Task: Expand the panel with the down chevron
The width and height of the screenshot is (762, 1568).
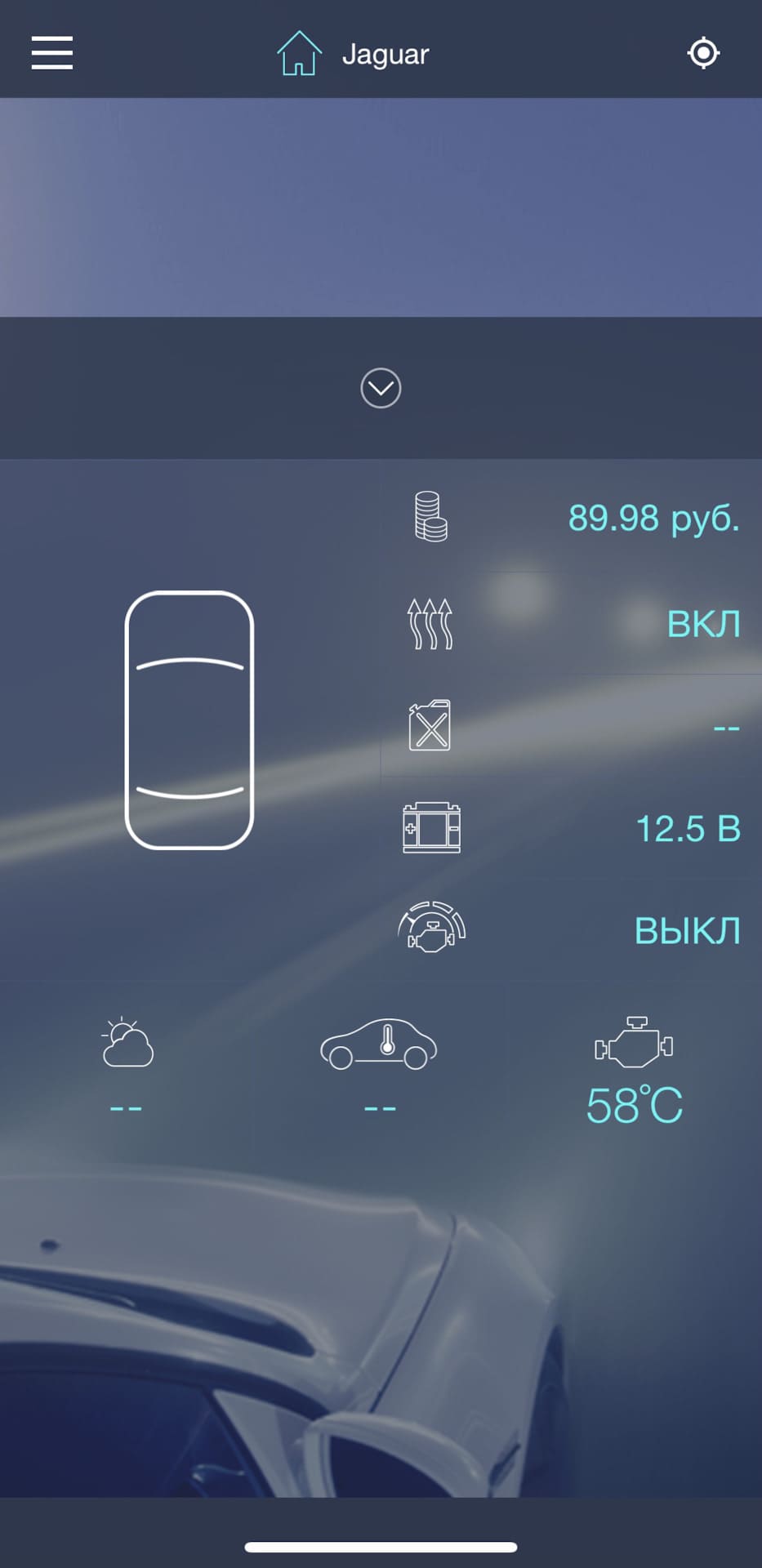Action: point(381,388)
